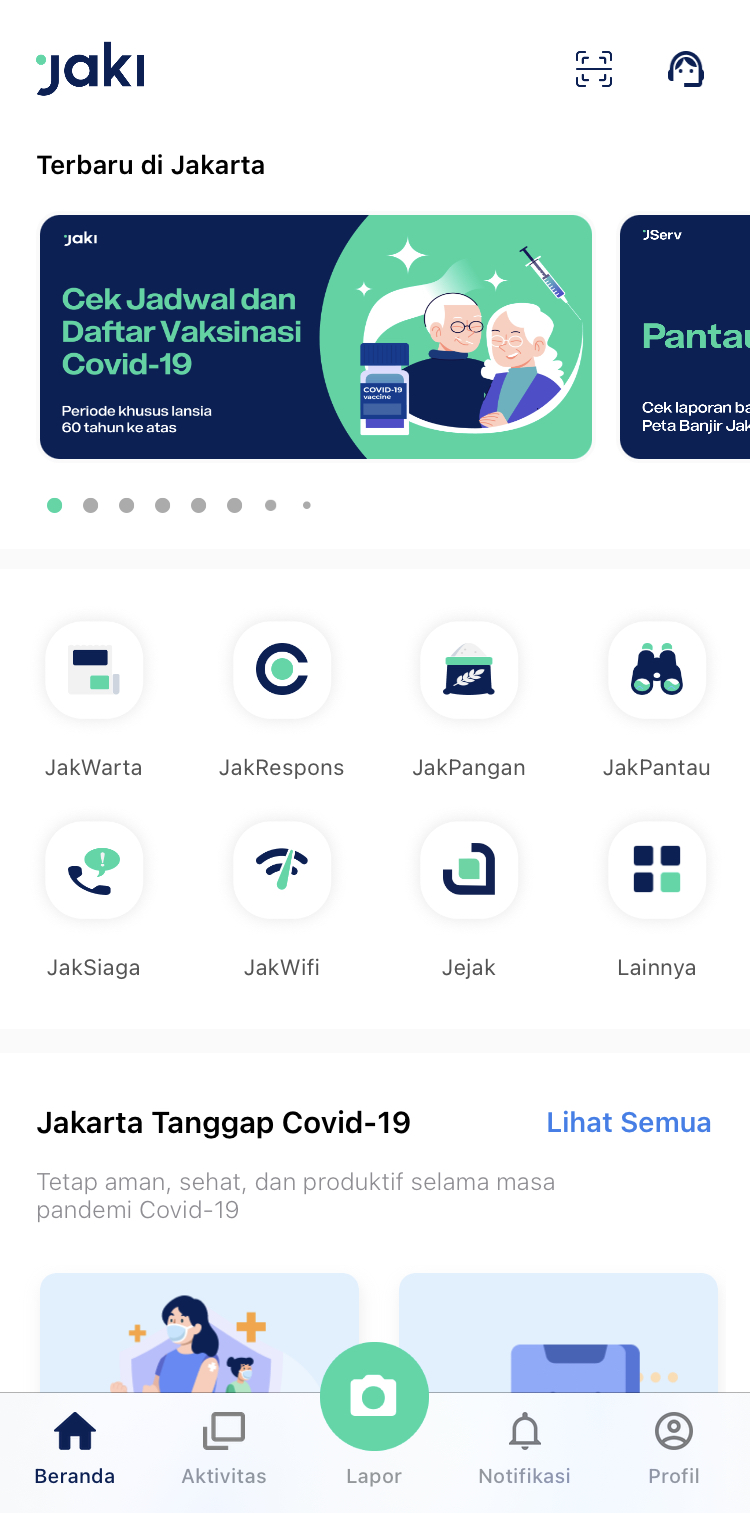The width and height of the screenshot is (750, 1513).
Task: Go to the Beranda tab
Action: click(75, 1448)
